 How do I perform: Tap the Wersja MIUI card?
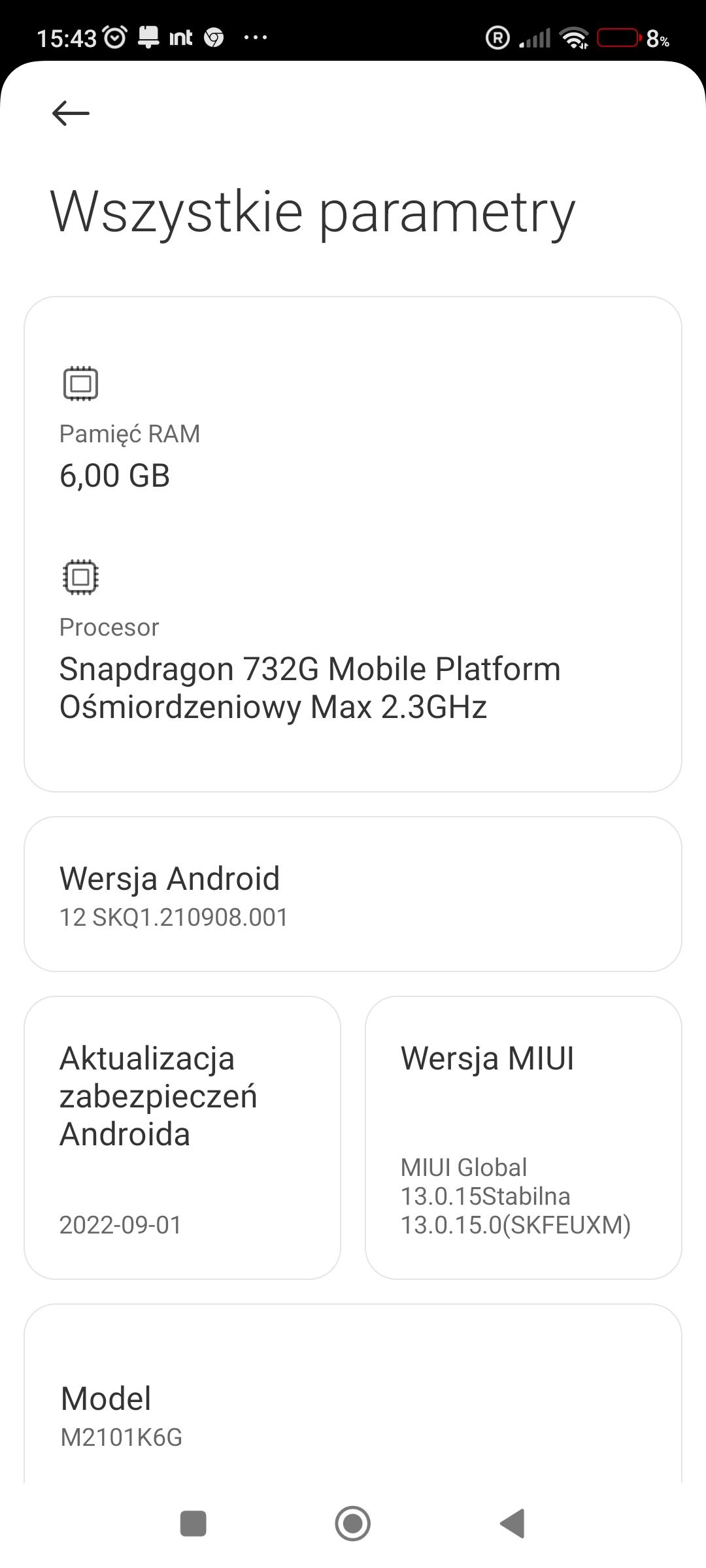tap(523, 1137)
